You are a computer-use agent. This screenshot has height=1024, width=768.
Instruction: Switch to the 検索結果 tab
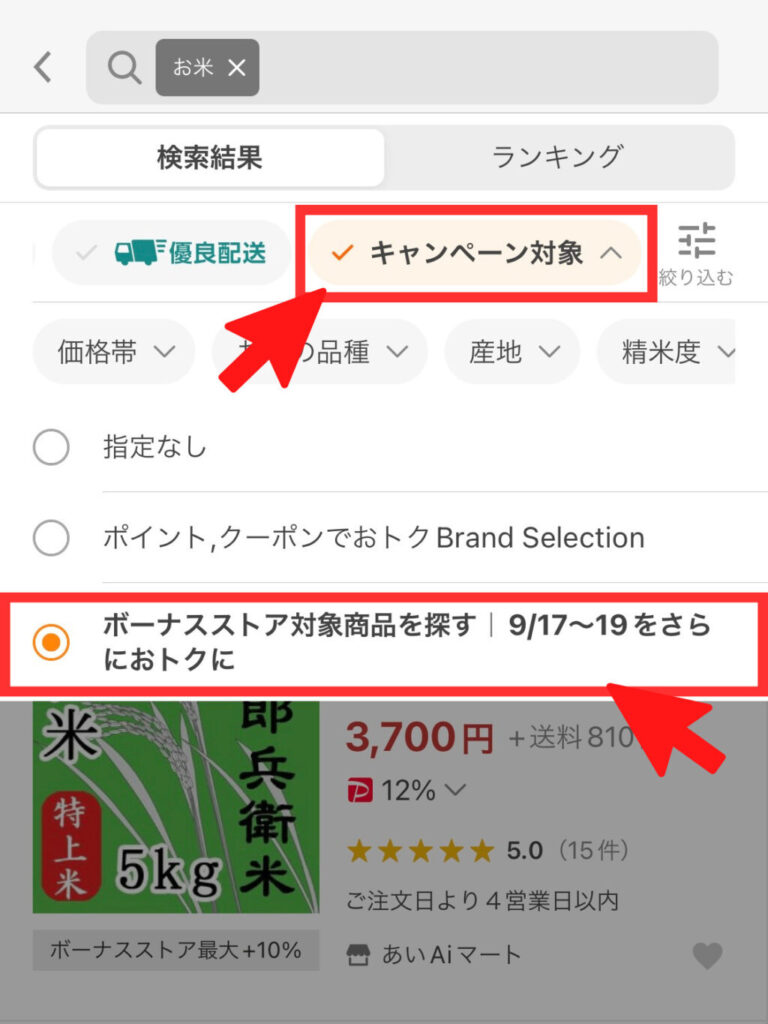(x=210, y=157)
